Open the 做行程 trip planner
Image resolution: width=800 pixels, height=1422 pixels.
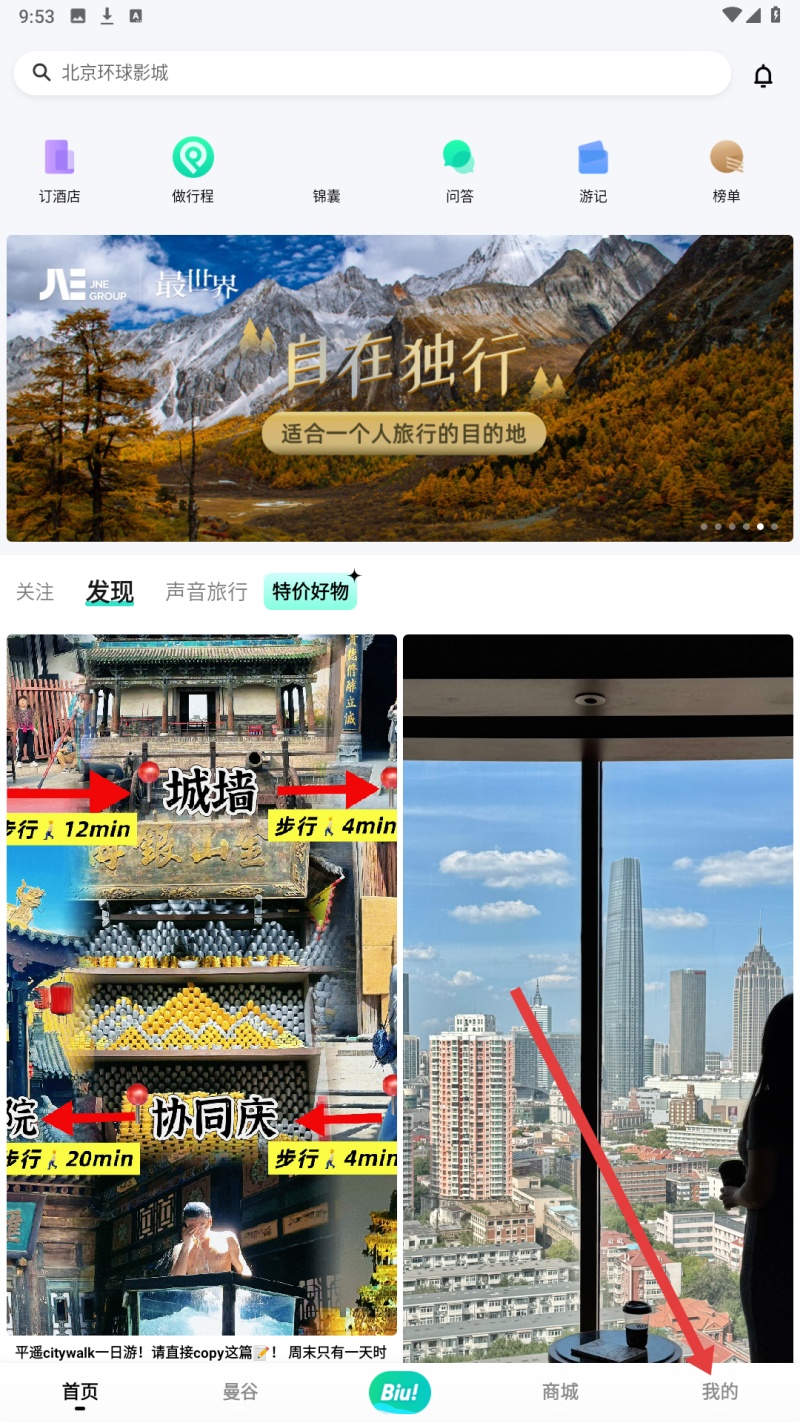[x=193, y=170]
